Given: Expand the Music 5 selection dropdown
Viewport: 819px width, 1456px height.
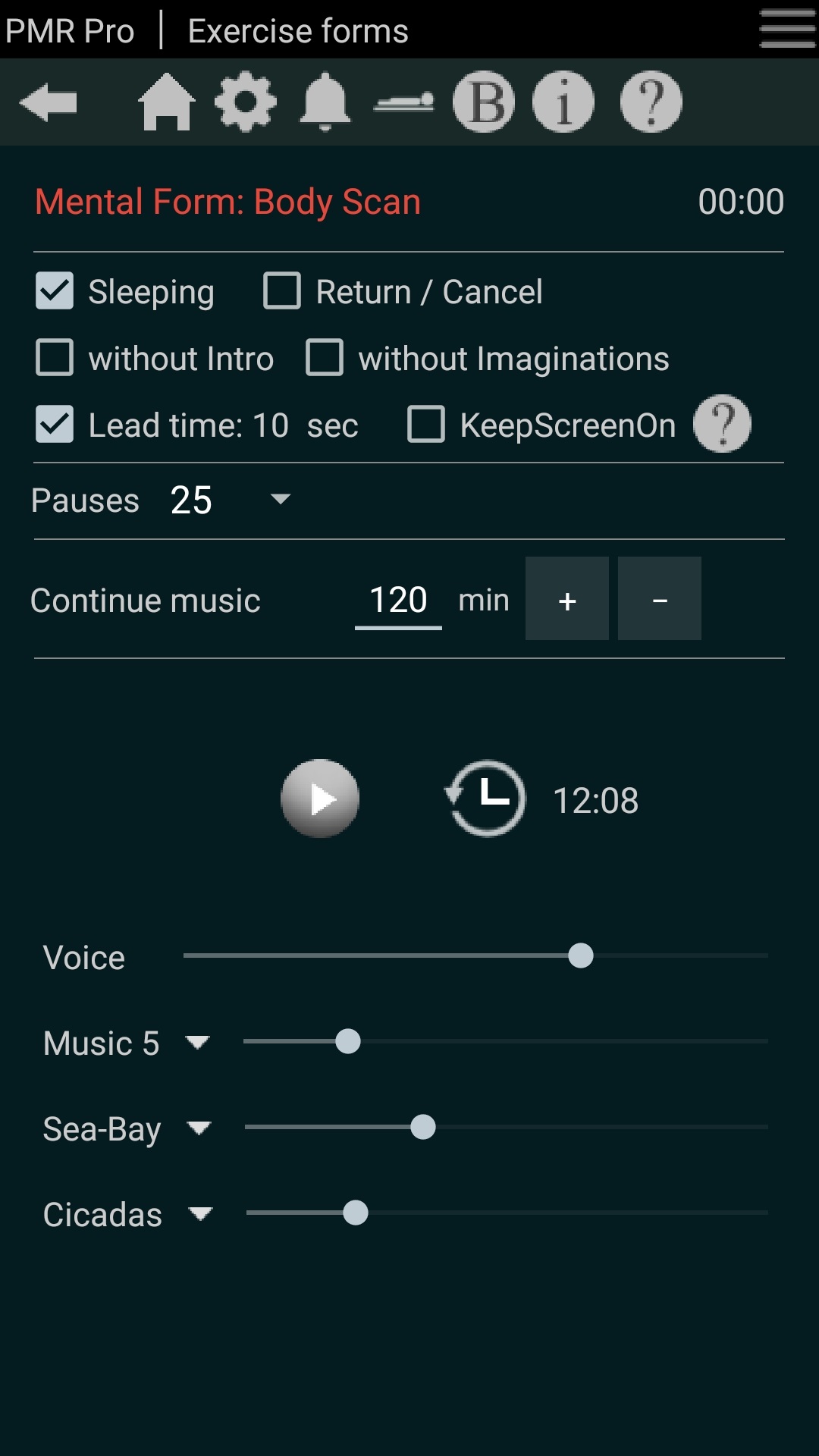Looking at the screenshot, I should (x=199, y=1043).
